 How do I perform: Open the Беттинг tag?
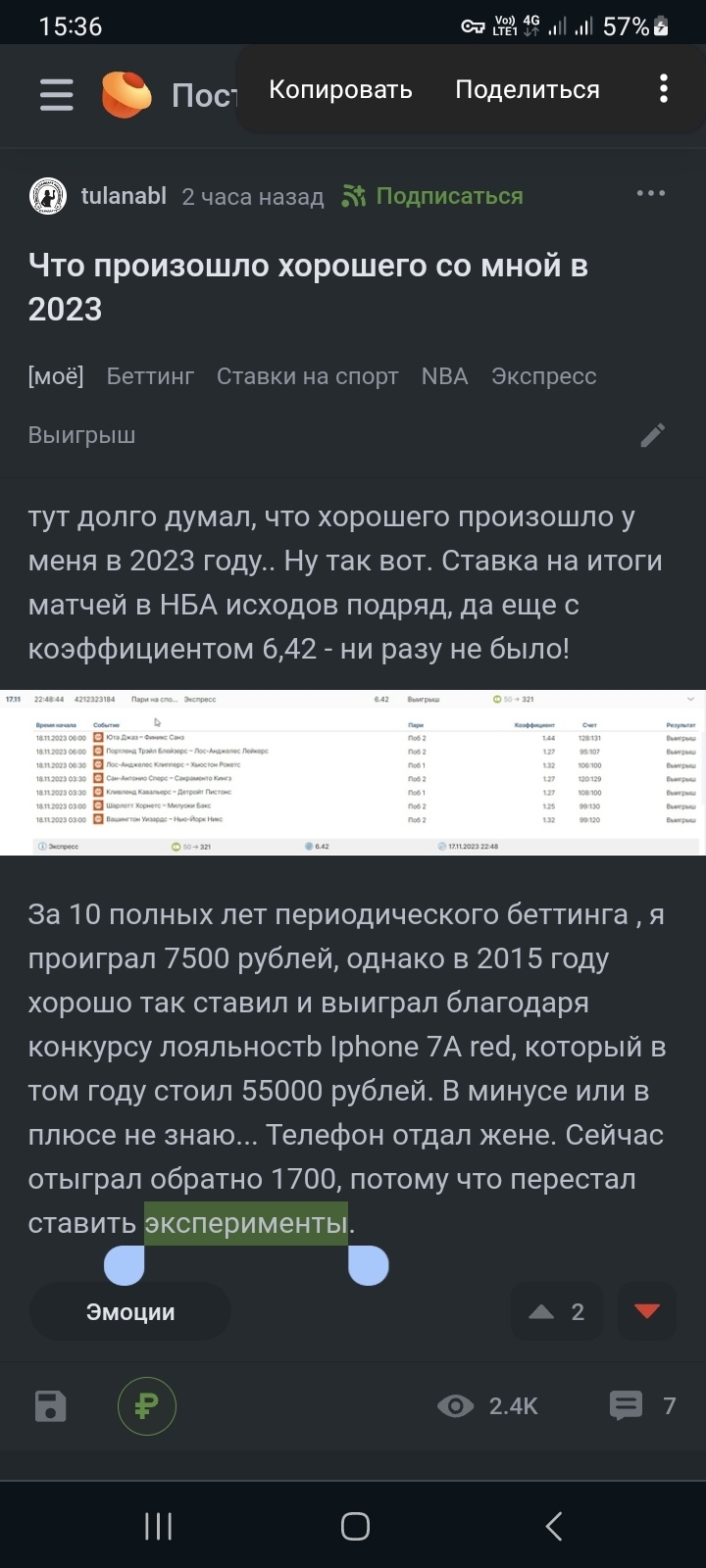click(x=150, y=376)
